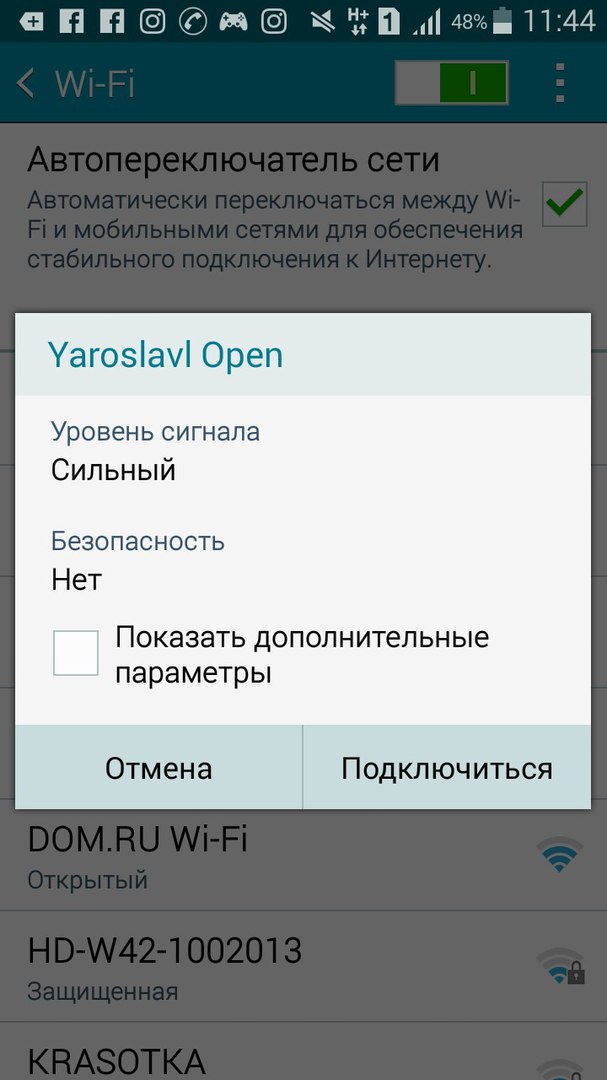Viewport: 607px width, 1080px height.
Task: Toggle the Wi-Fi switch off
Action: point(452,84)
